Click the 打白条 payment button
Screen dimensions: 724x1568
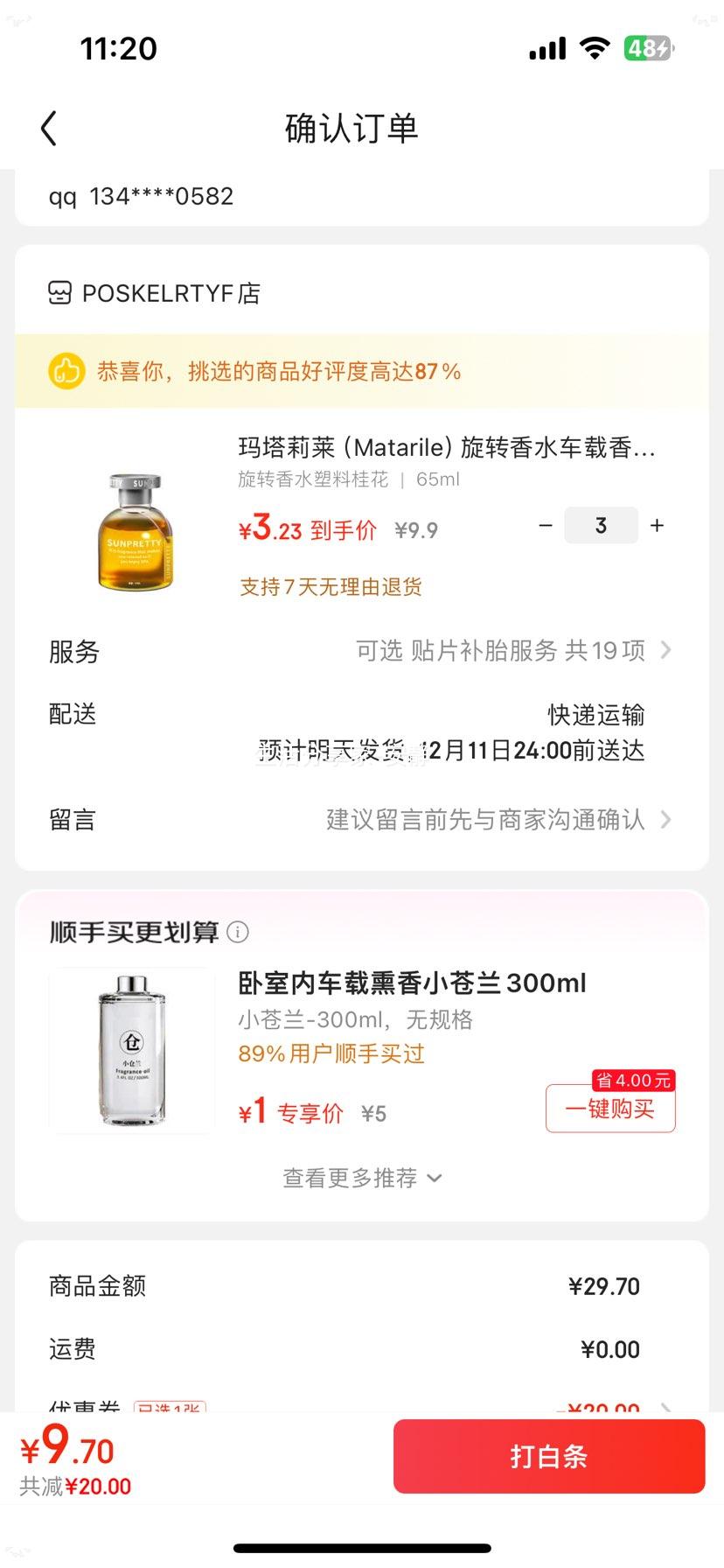click(x=549, y=1456)
